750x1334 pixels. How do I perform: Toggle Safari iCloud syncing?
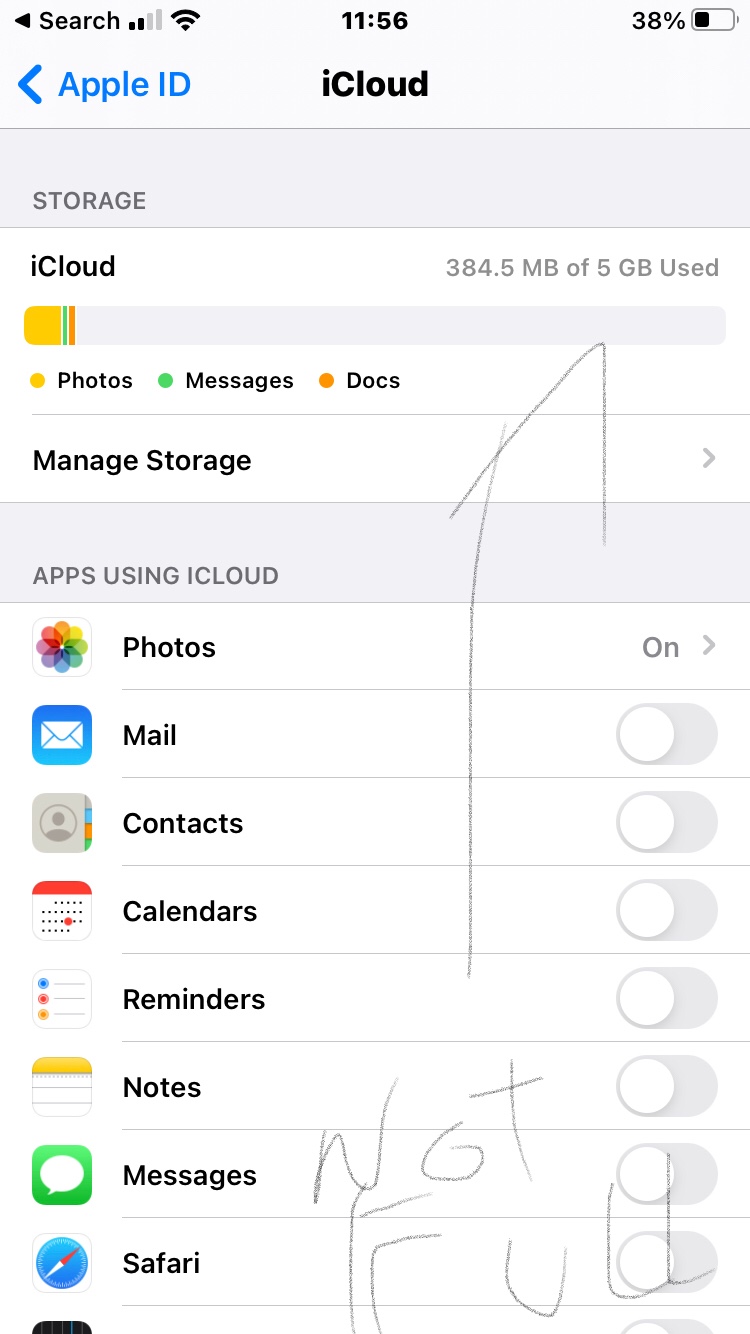point(666,1263)
